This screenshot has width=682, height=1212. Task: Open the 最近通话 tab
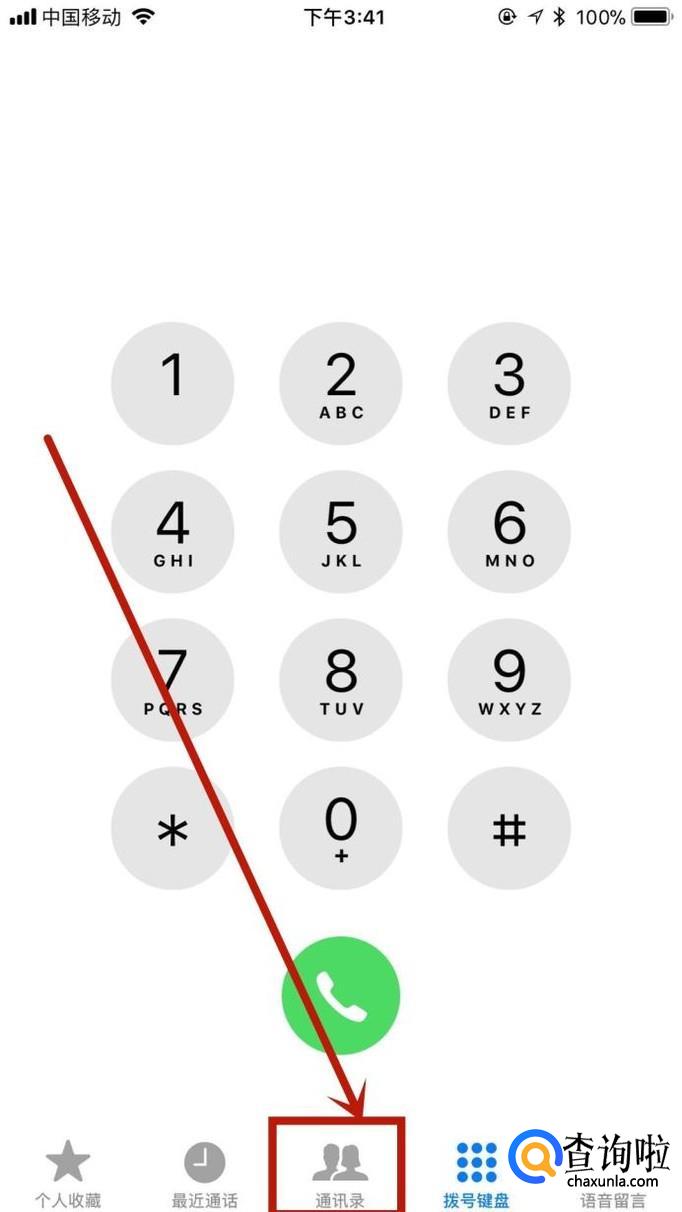[x=205, y=1174]
